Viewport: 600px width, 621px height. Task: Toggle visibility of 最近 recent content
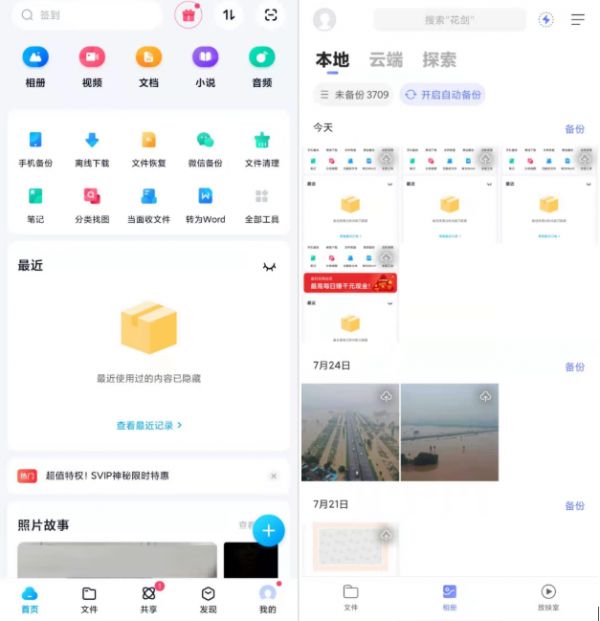coord(269,266)
